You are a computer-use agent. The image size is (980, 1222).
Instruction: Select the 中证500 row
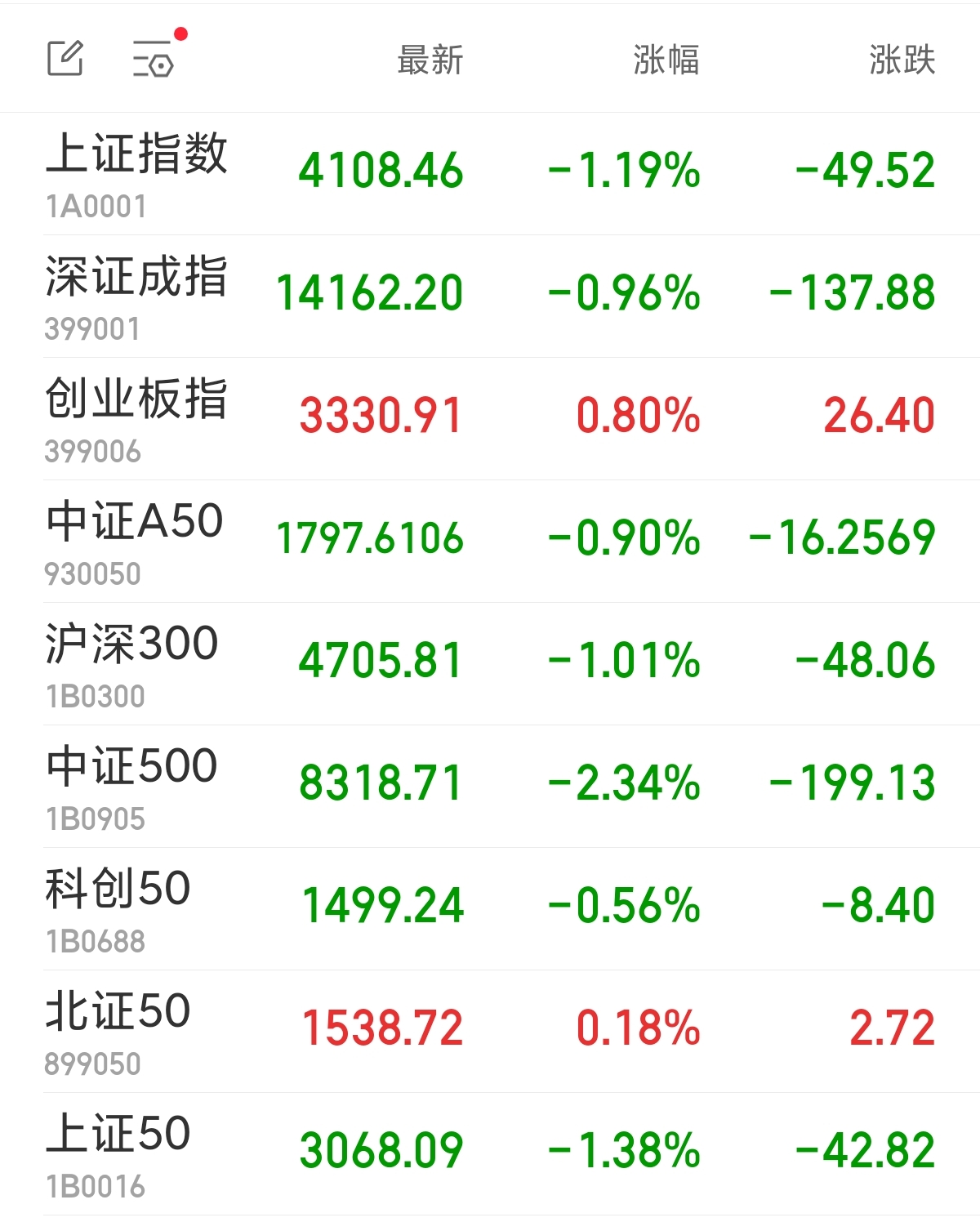click(490, 787)
